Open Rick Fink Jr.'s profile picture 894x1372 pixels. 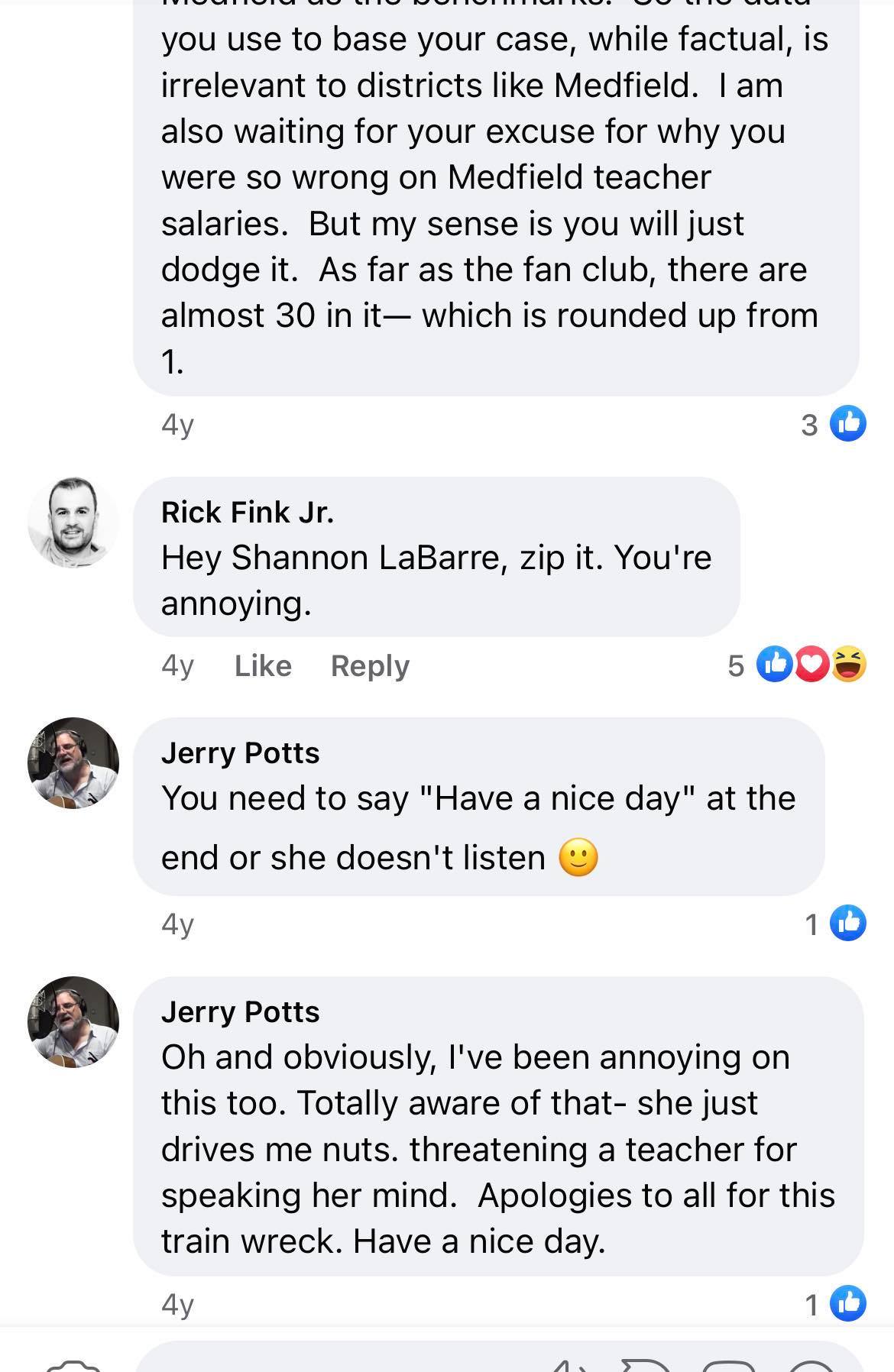tap(73, 523)
